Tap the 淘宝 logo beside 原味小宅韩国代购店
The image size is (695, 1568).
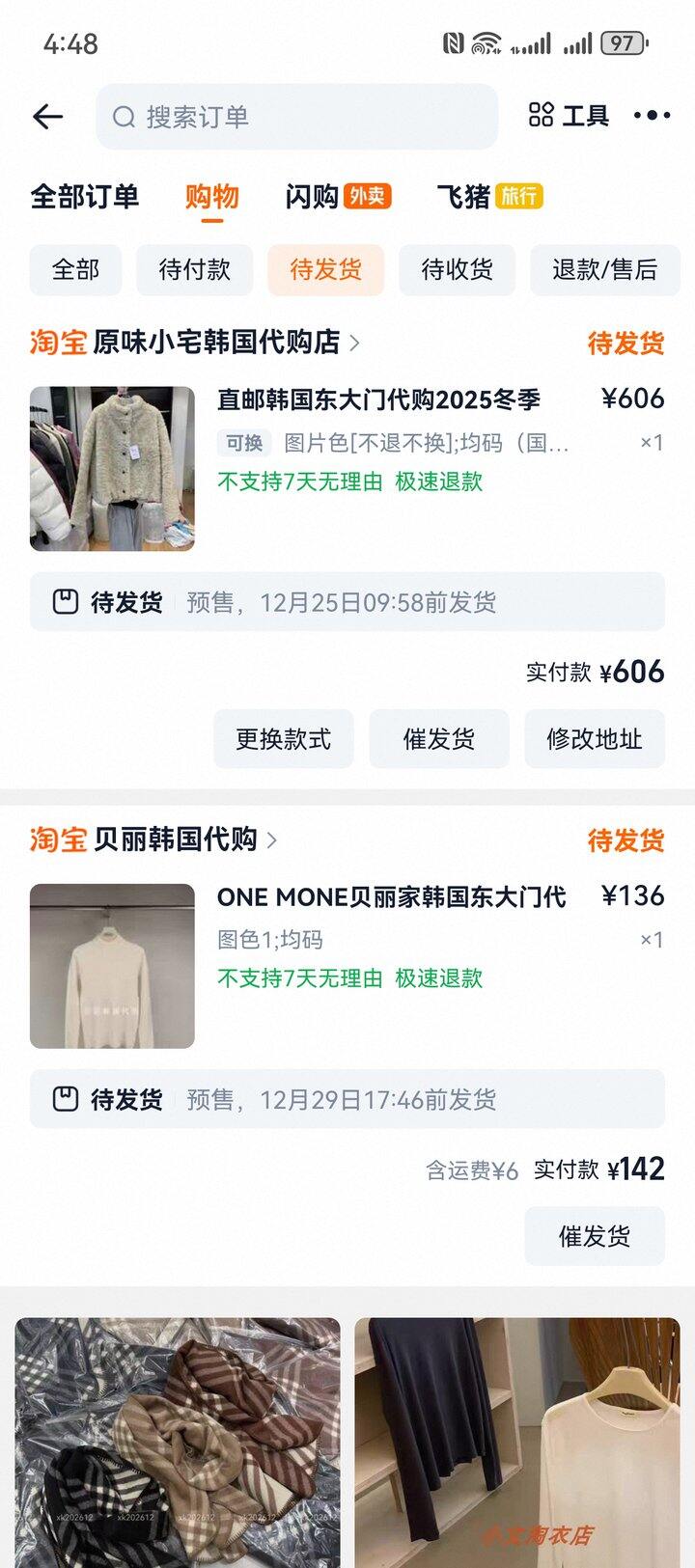click(x=58, y=343)
